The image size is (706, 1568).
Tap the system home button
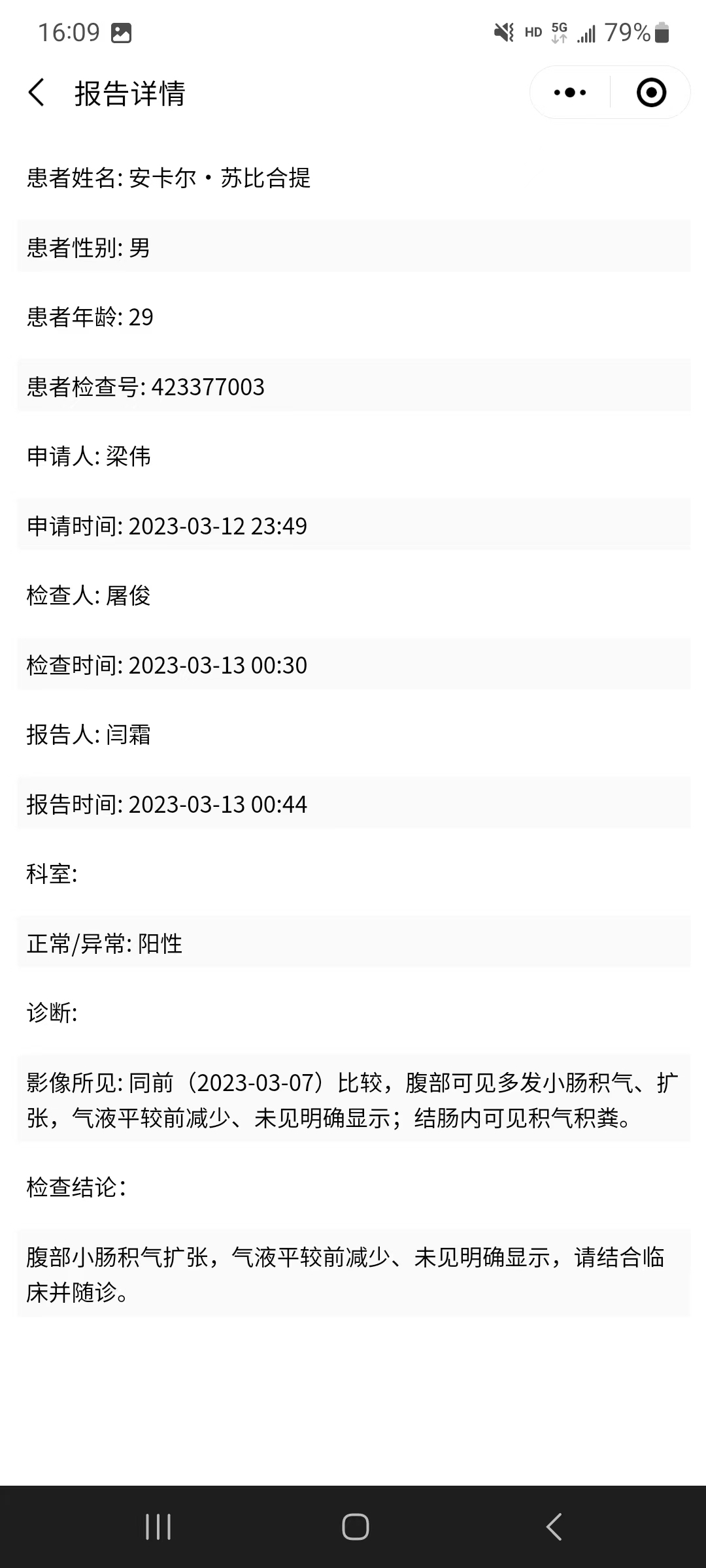[x=355, y=1527]
